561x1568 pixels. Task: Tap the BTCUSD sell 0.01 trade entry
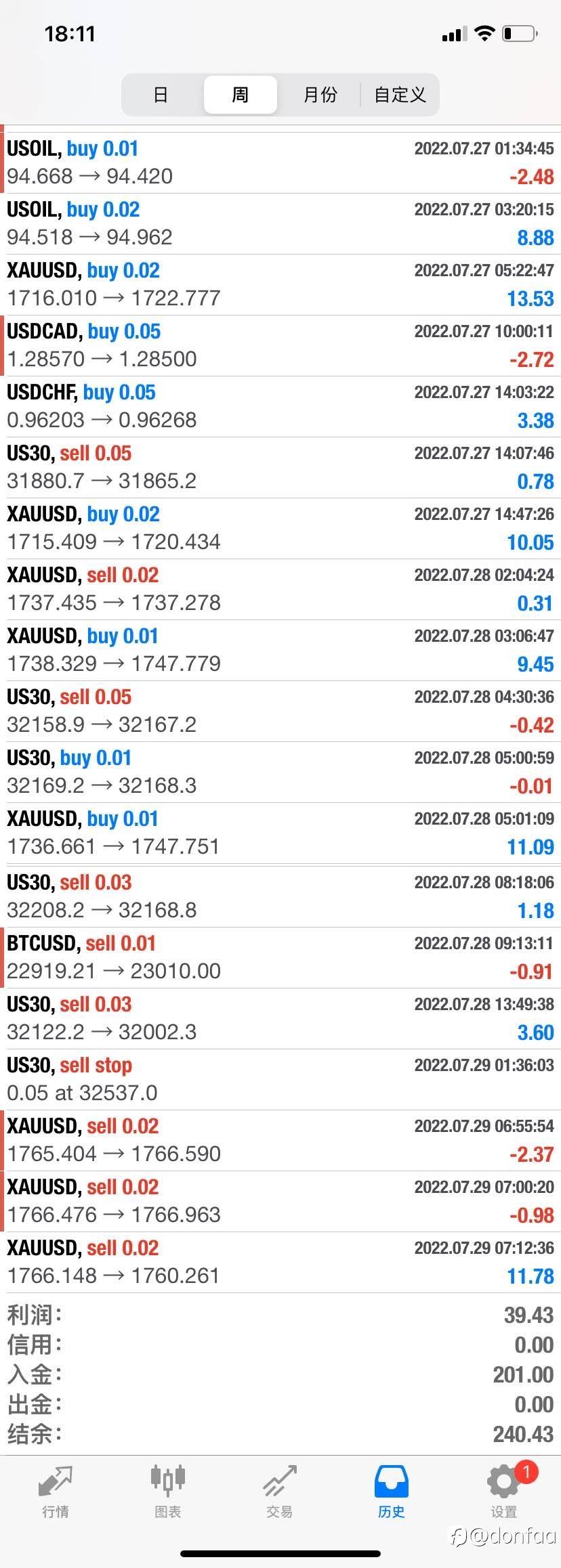click(x=280, y=958)
